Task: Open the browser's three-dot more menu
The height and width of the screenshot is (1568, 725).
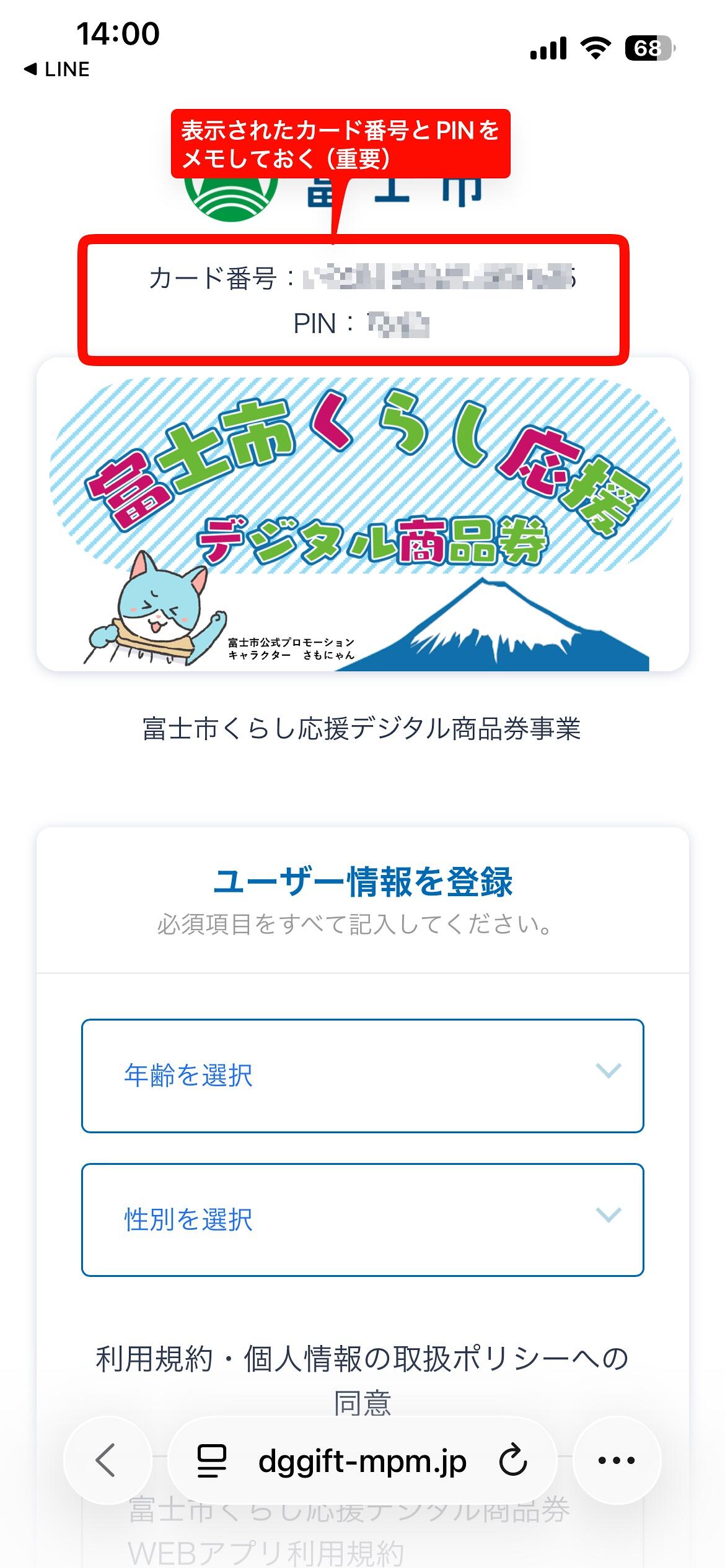Action: (617, 1460)
